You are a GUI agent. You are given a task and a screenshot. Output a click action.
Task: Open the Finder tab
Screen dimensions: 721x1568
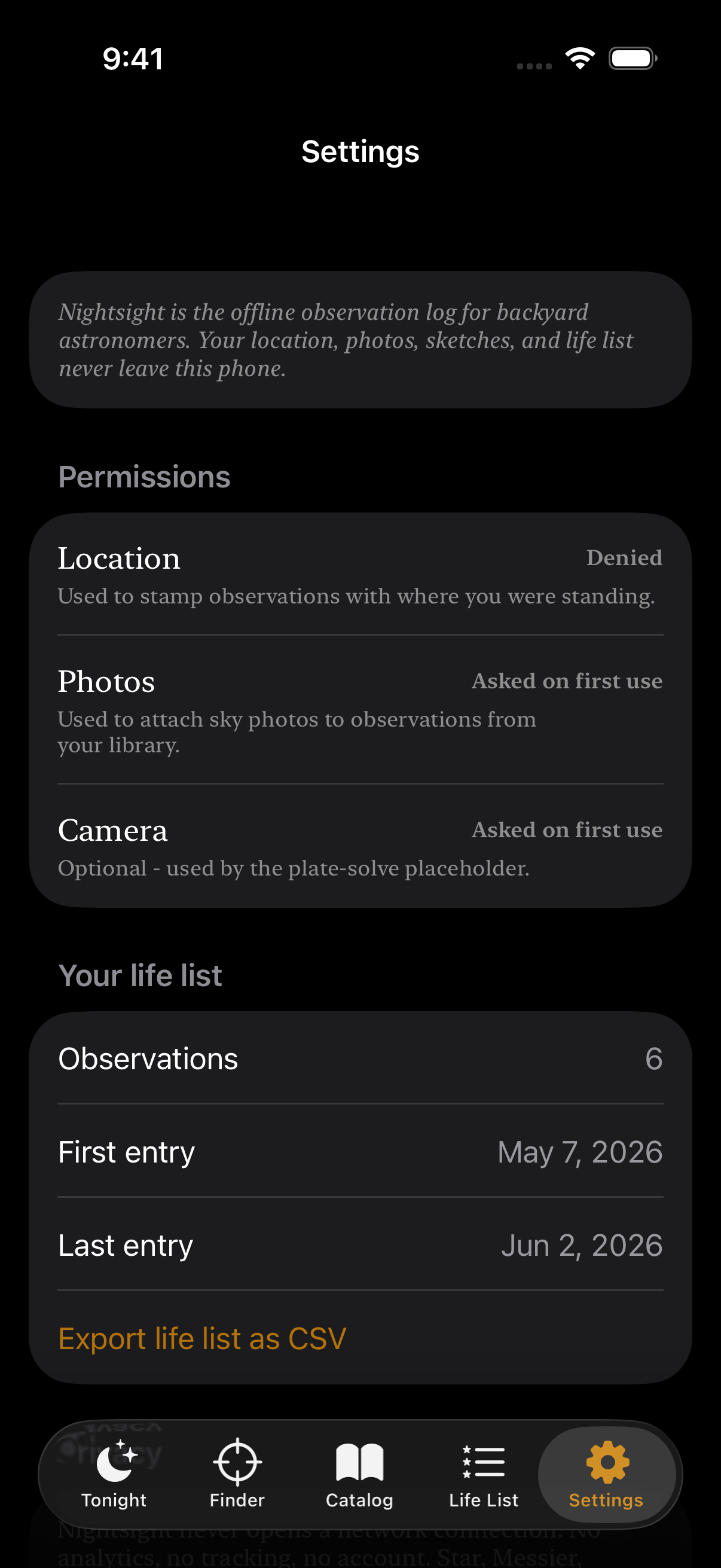tap(237, 1474)
